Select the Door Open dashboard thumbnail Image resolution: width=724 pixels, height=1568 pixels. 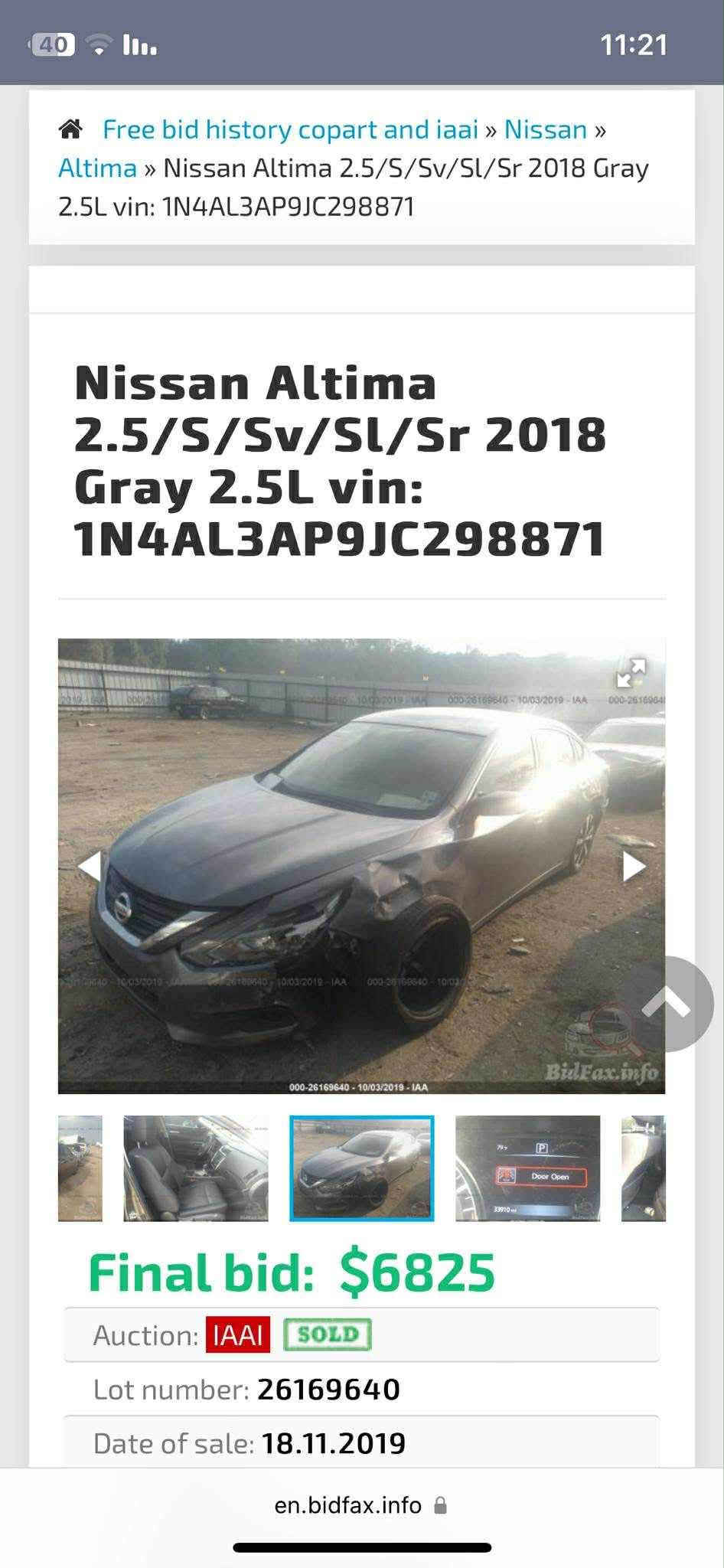[527, 1168]
